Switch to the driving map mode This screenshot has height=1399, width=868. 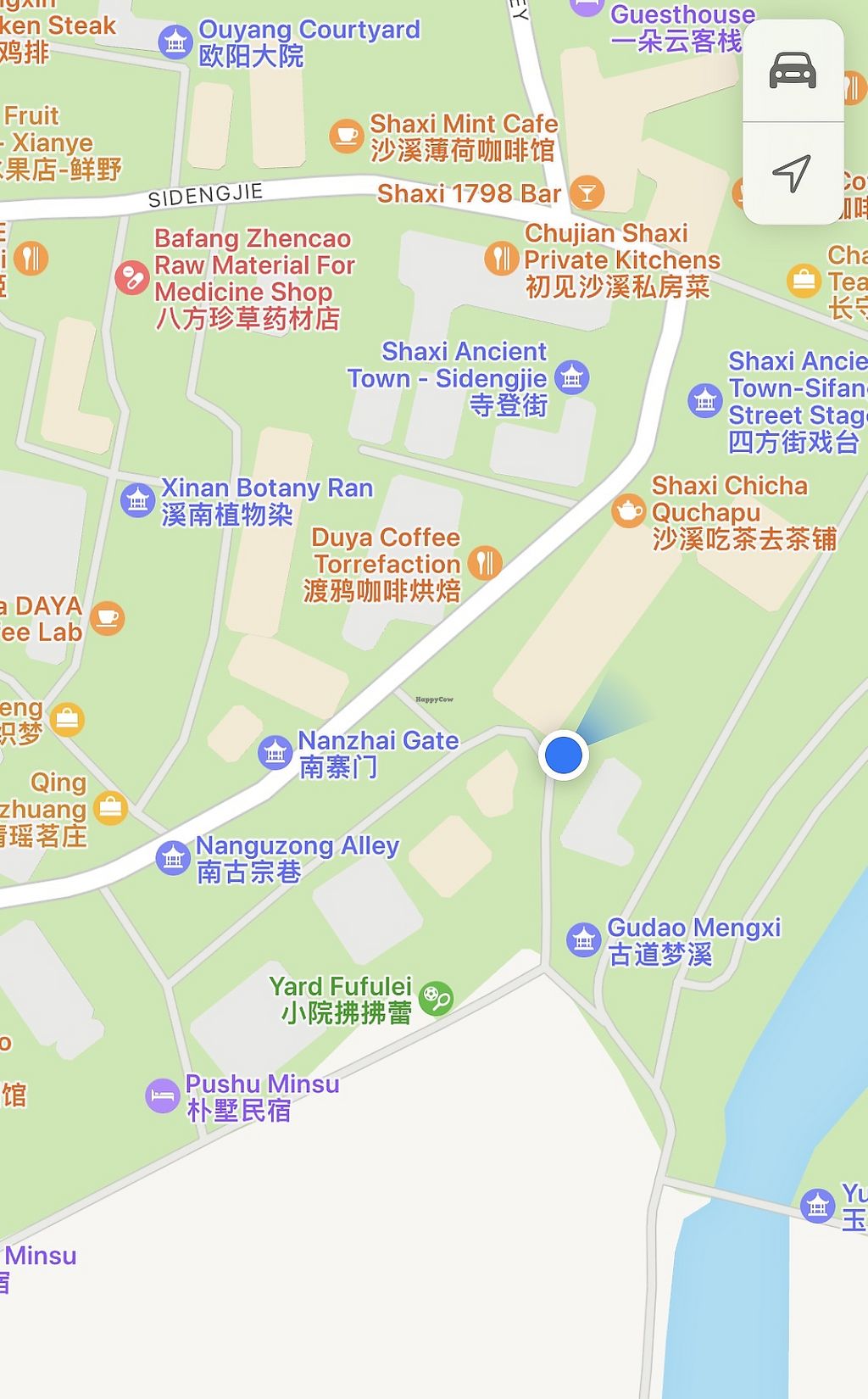[x=793, y=70]
